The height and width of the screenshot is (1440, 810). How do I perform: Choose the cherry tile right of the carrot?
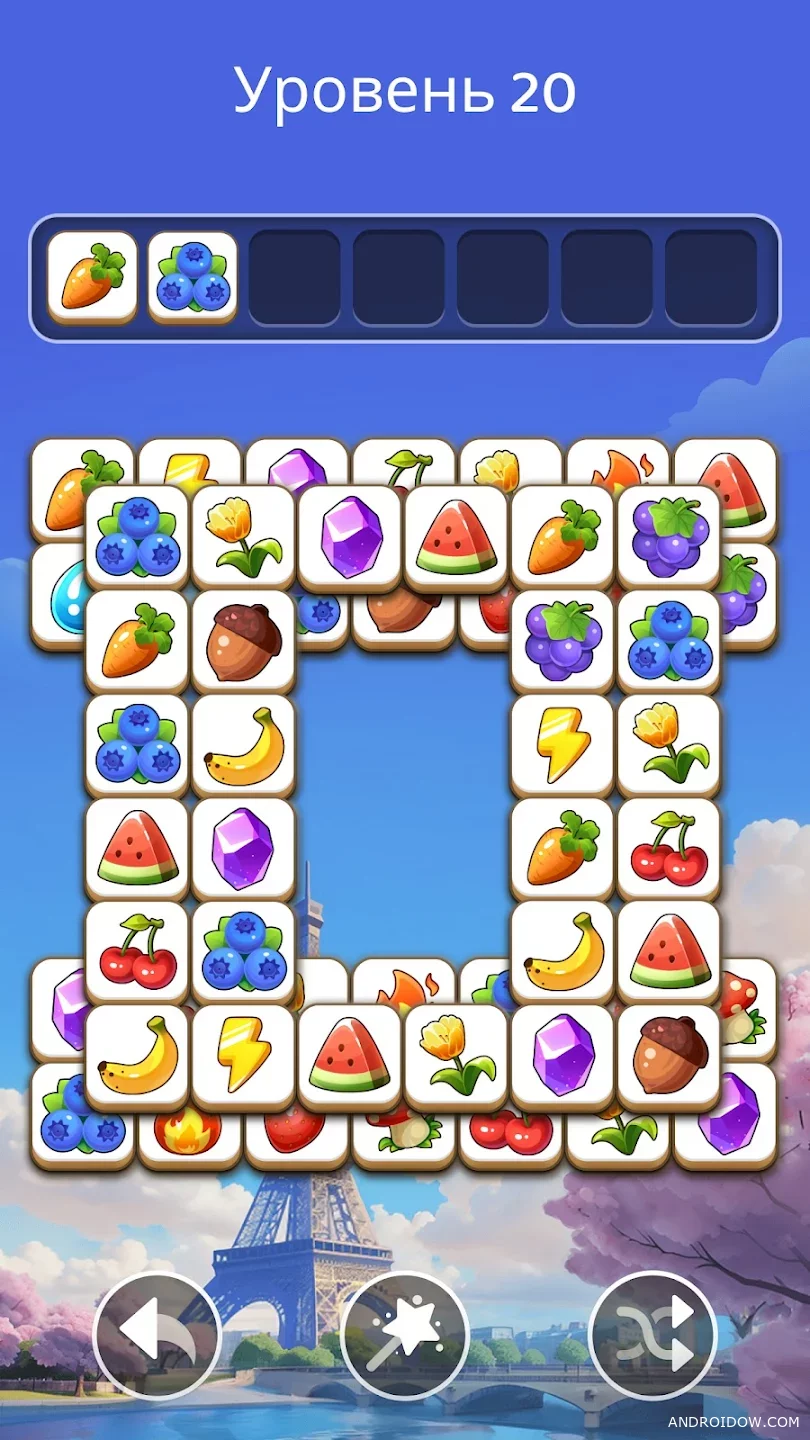668,850
